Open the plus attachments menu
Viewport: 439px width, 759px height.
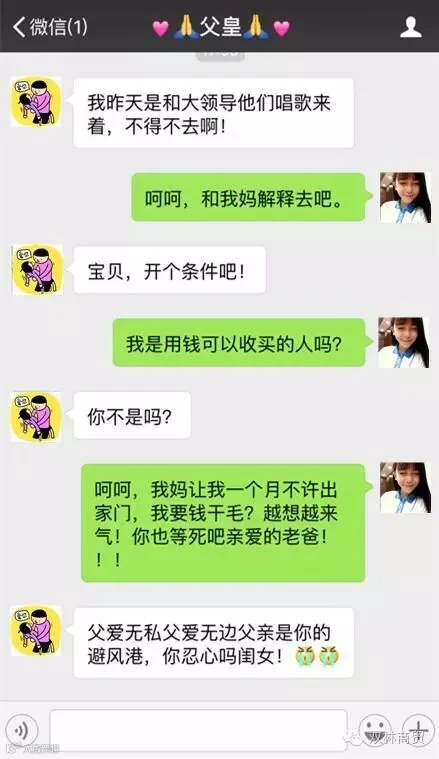(418, 729)
